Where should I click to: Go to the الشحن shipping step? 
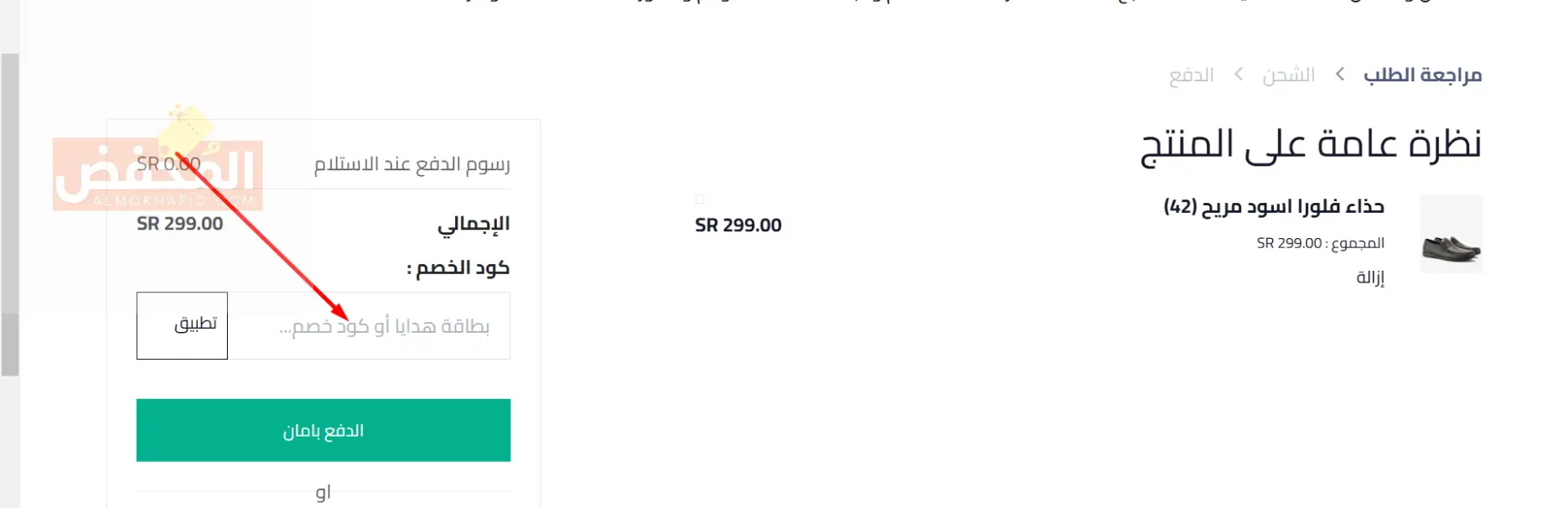[1288, 75]
